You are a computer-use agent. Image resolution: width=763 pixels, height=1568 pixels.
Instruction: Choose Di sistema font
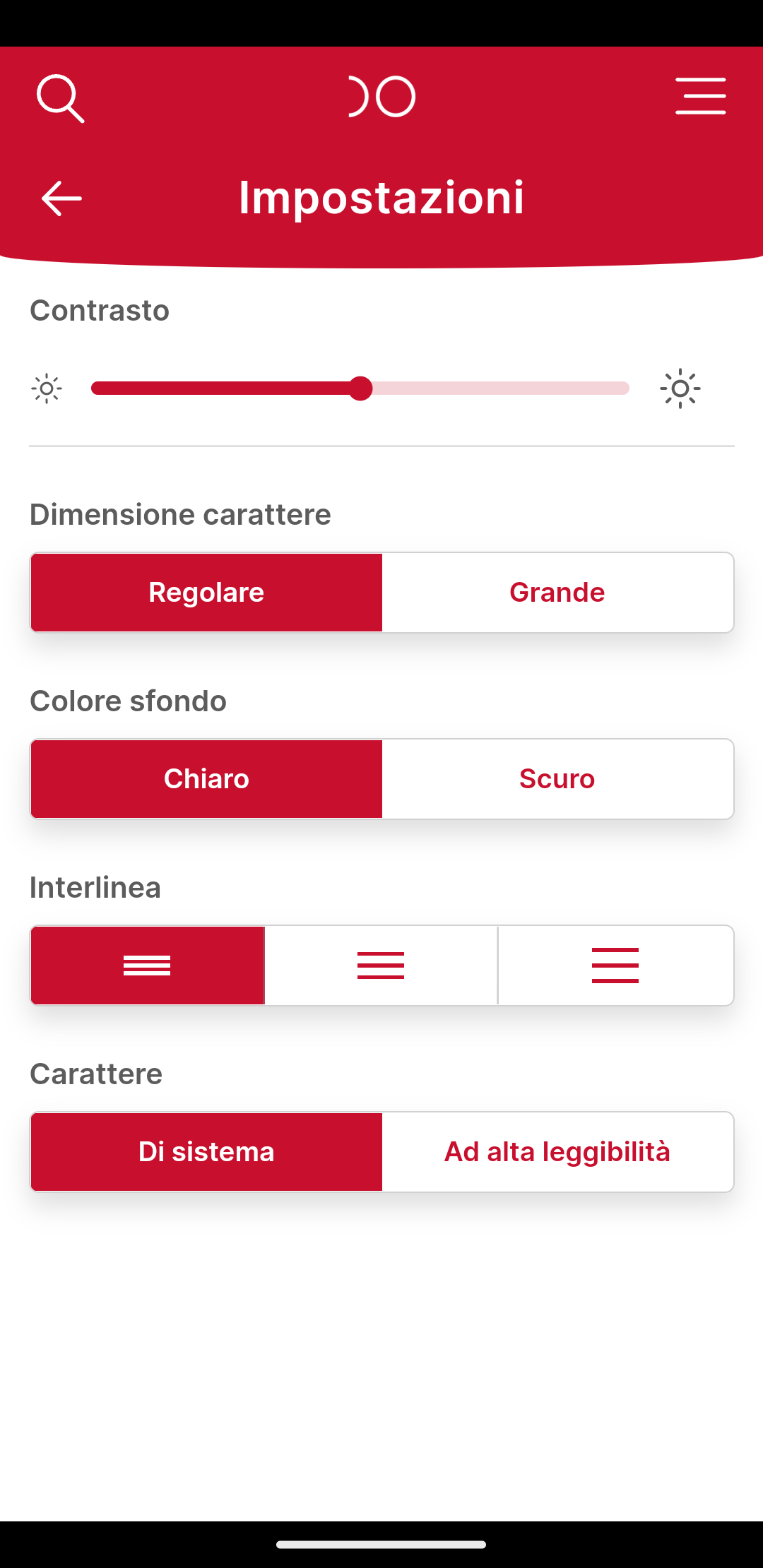(206, 1152)
